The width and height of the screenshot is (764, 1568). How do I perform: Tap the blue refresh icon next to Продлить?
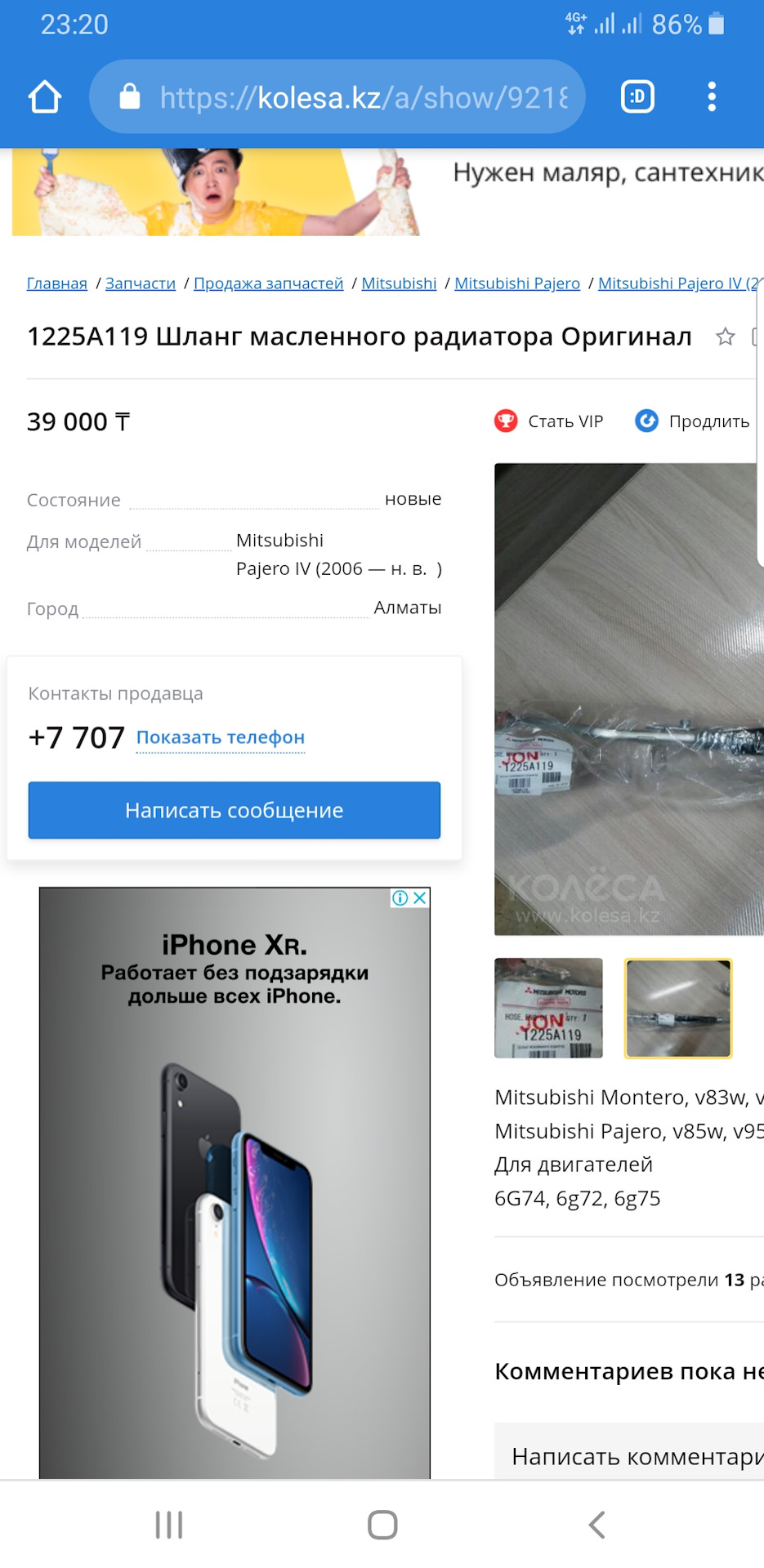(x=646, y=421)
